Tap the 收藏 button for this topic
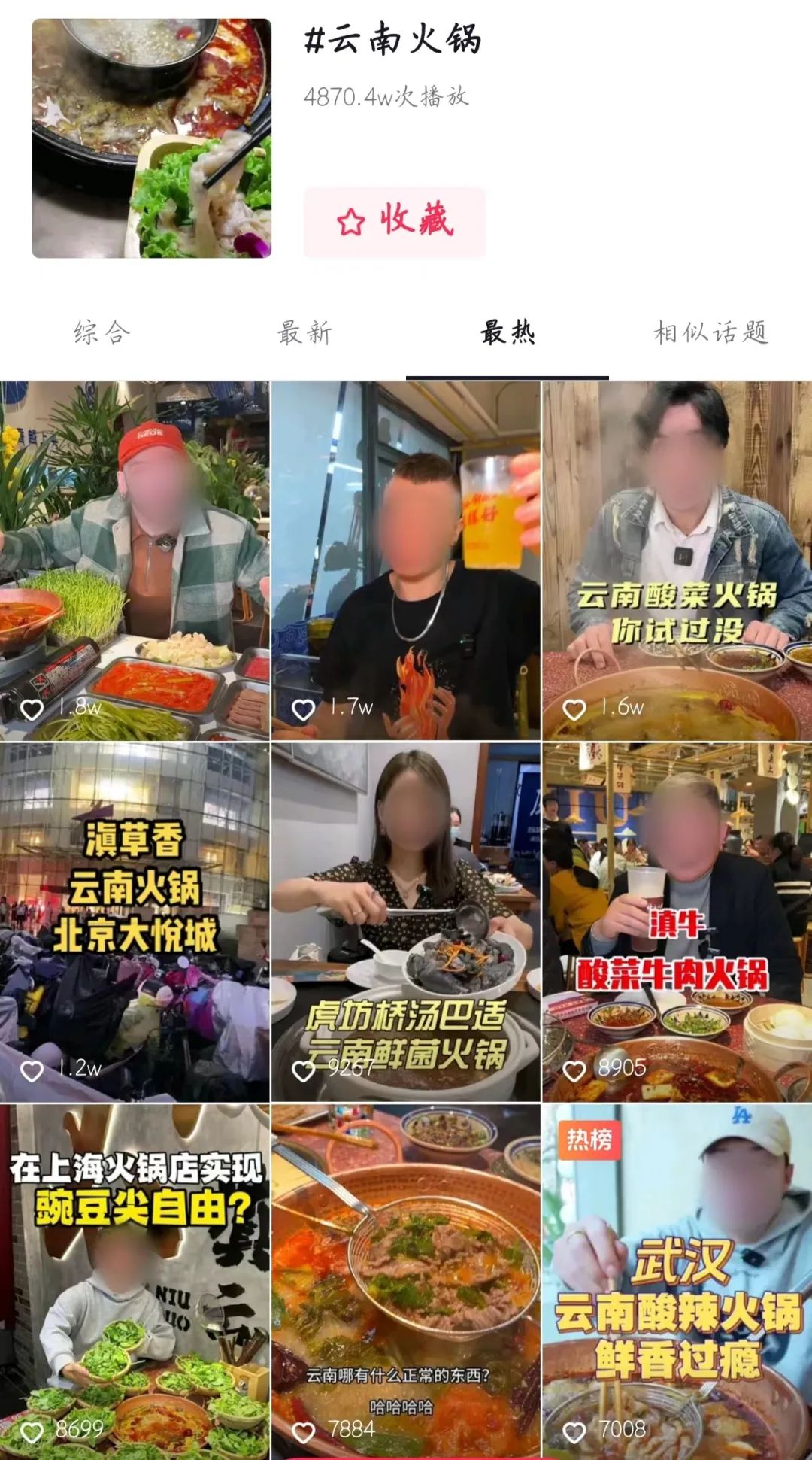 click(x=395, y=223)
